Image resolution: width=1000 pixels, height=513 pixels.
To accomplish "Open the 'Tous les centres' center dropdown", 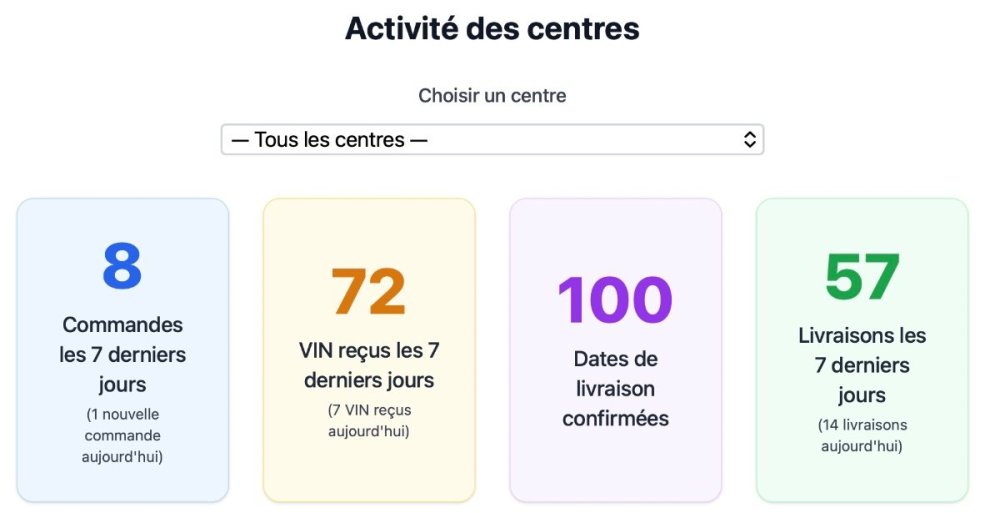I will click(492, 140).
